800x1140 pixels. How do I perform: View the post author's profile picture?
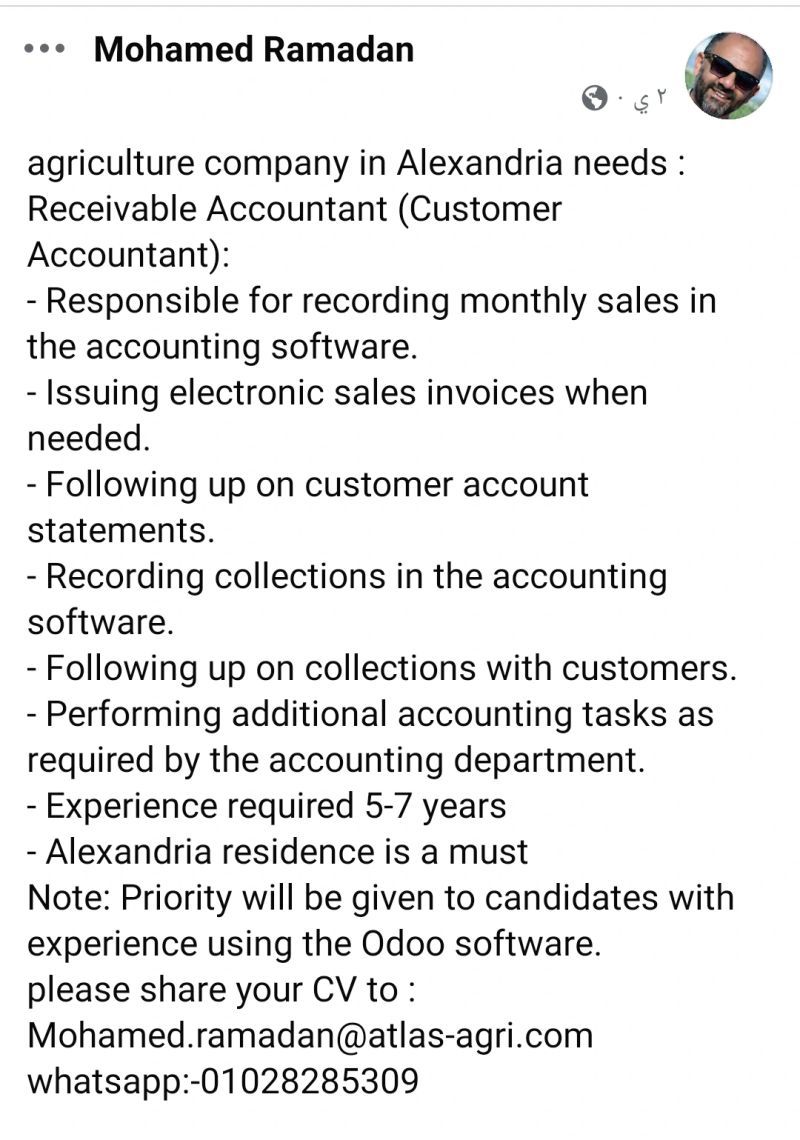tap(728, 75)
